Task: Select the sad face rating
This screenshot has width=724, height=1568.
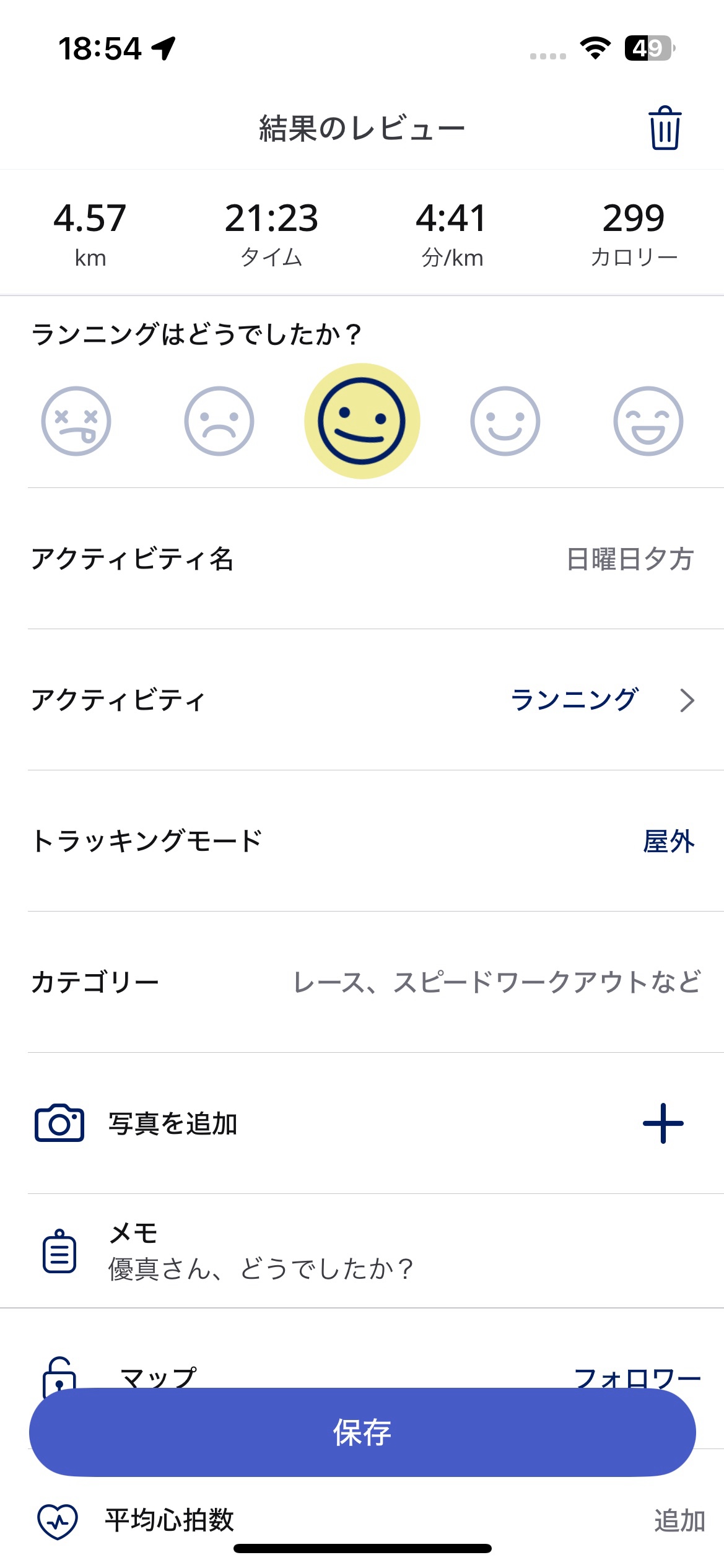Action: point(219,421)
